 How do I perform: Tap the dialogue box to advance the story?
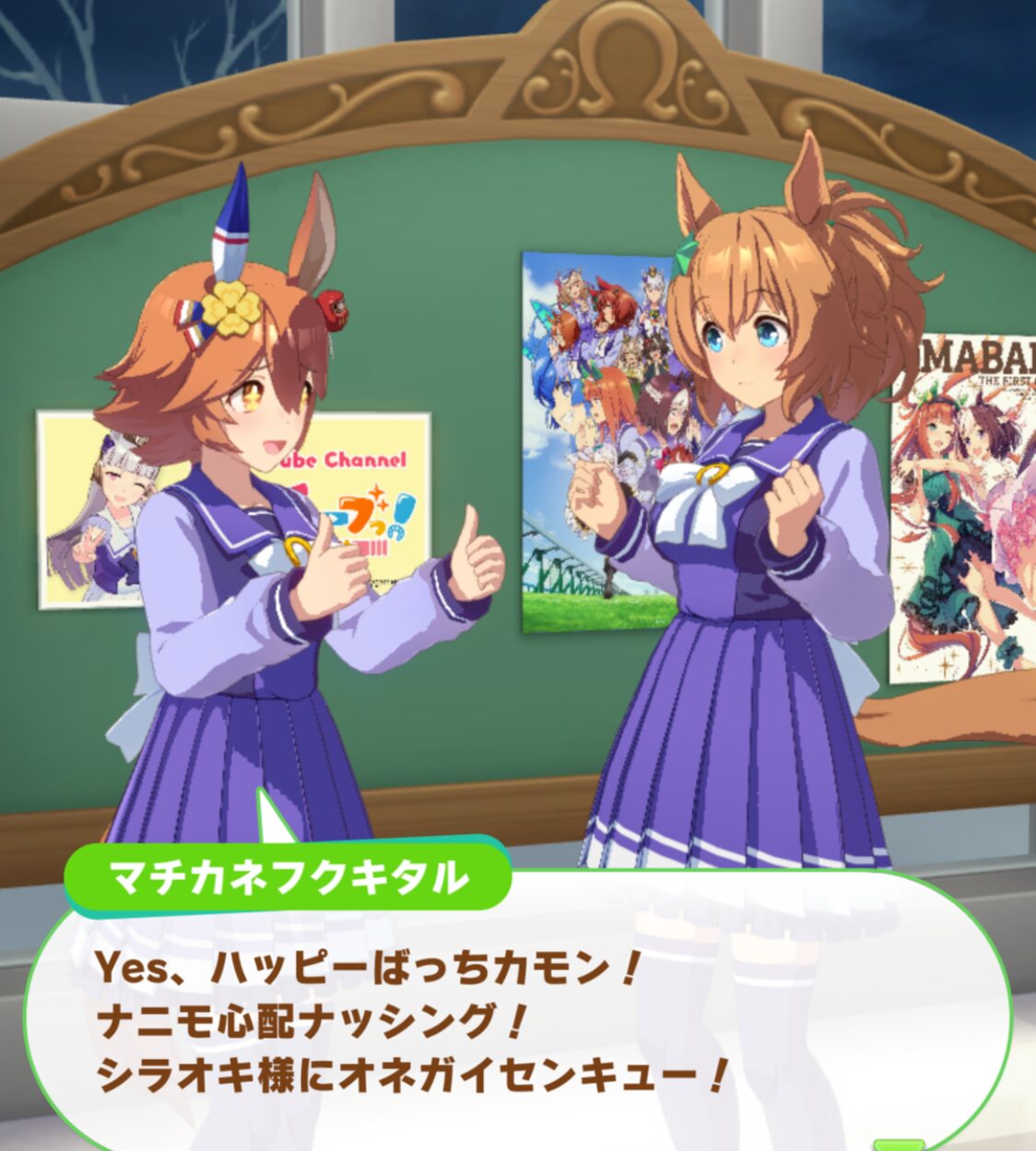click(516, 1023)
